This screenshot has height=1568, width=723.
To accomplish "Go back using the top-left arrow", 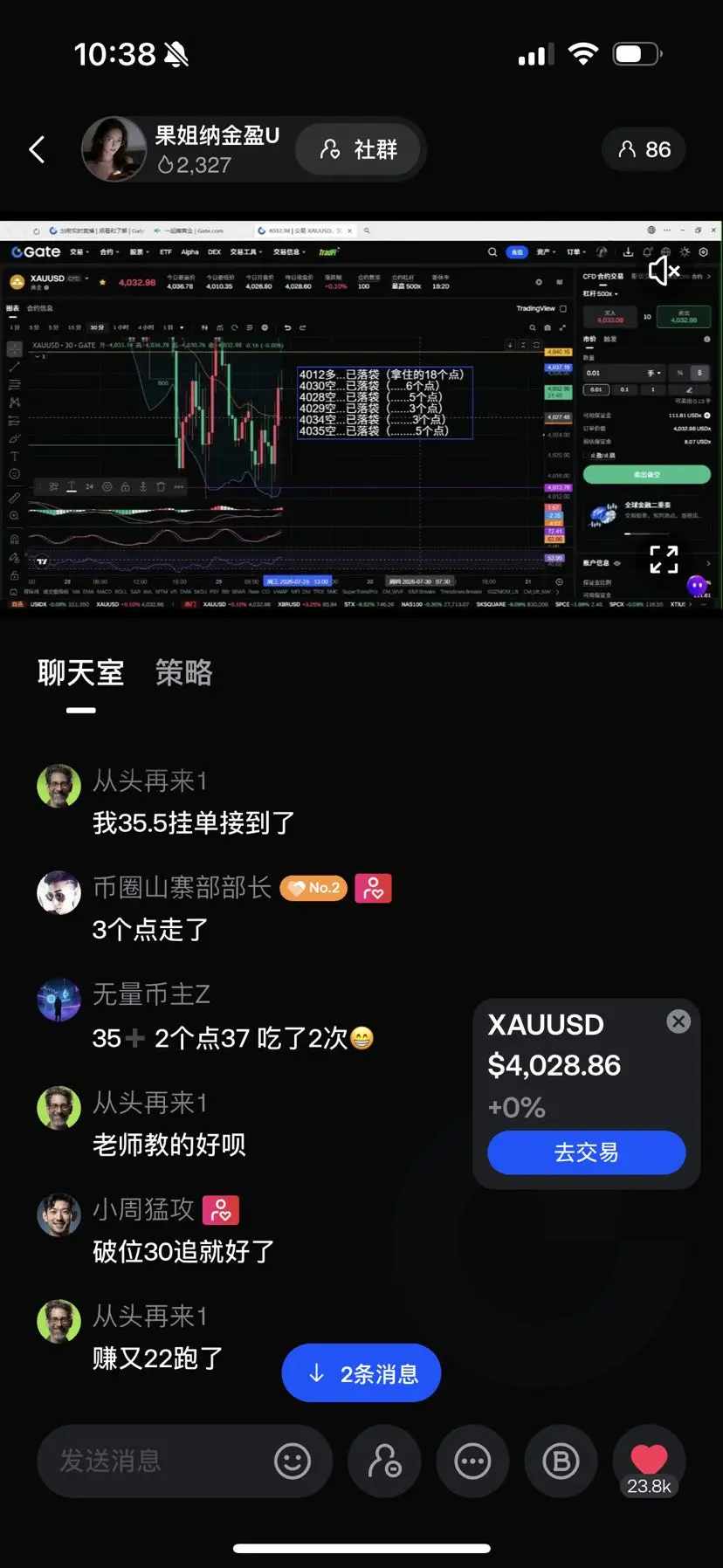I will click(37, 149).
